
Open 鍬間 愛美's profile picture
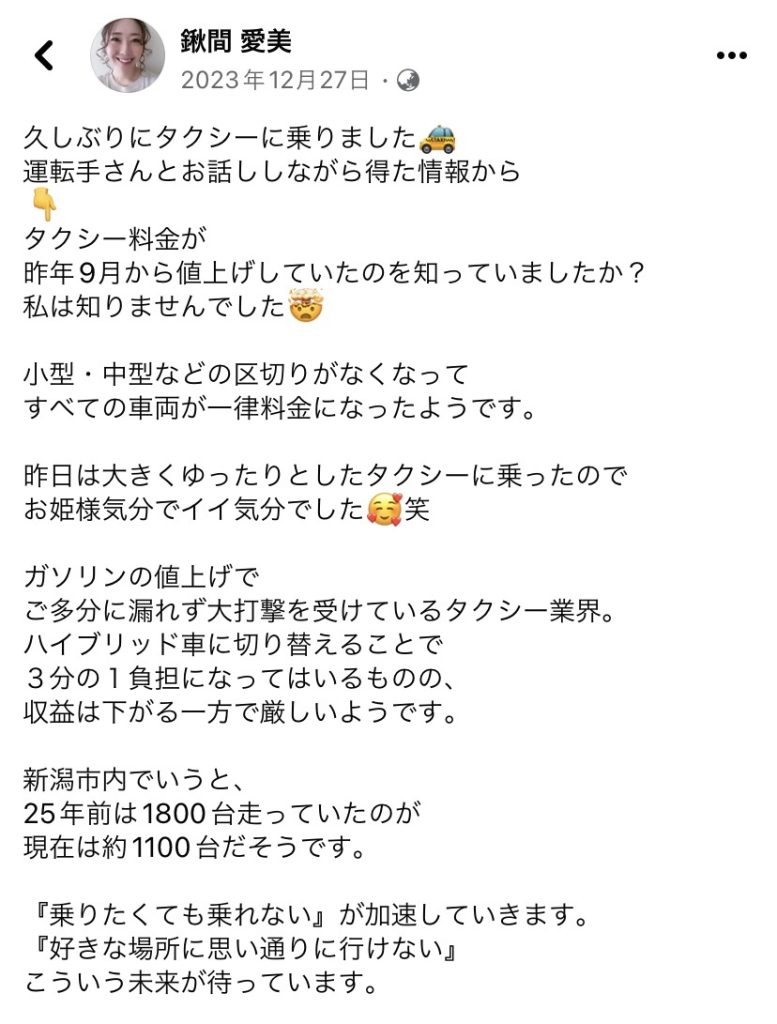coord(128,55)
